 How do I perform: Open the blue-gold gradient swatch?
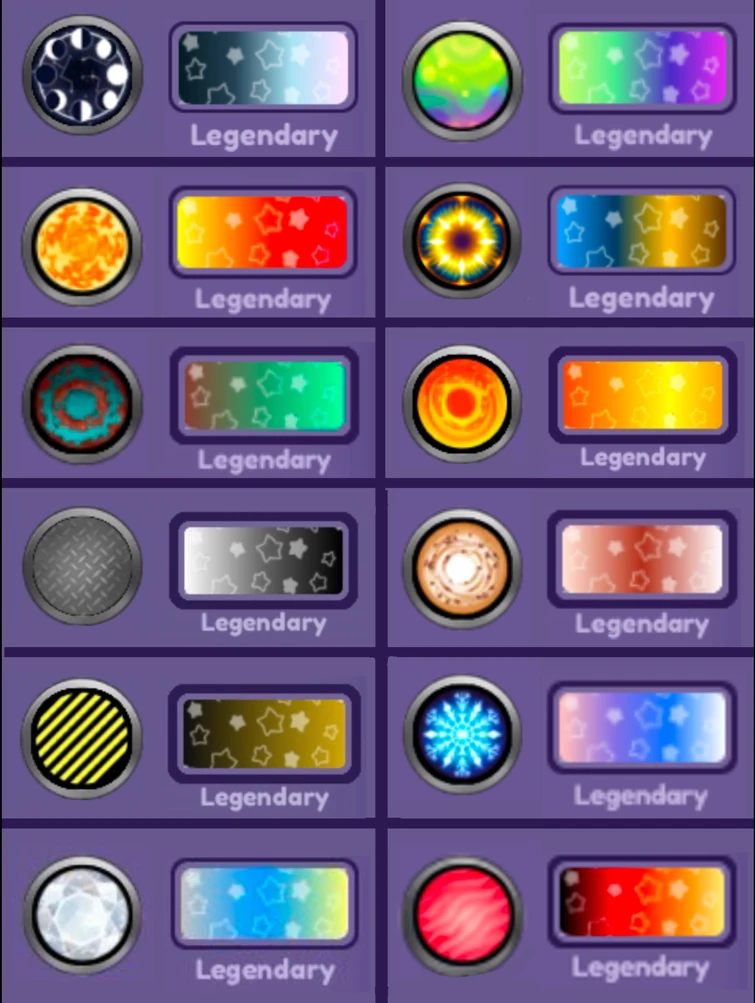[x=641, y=233]
